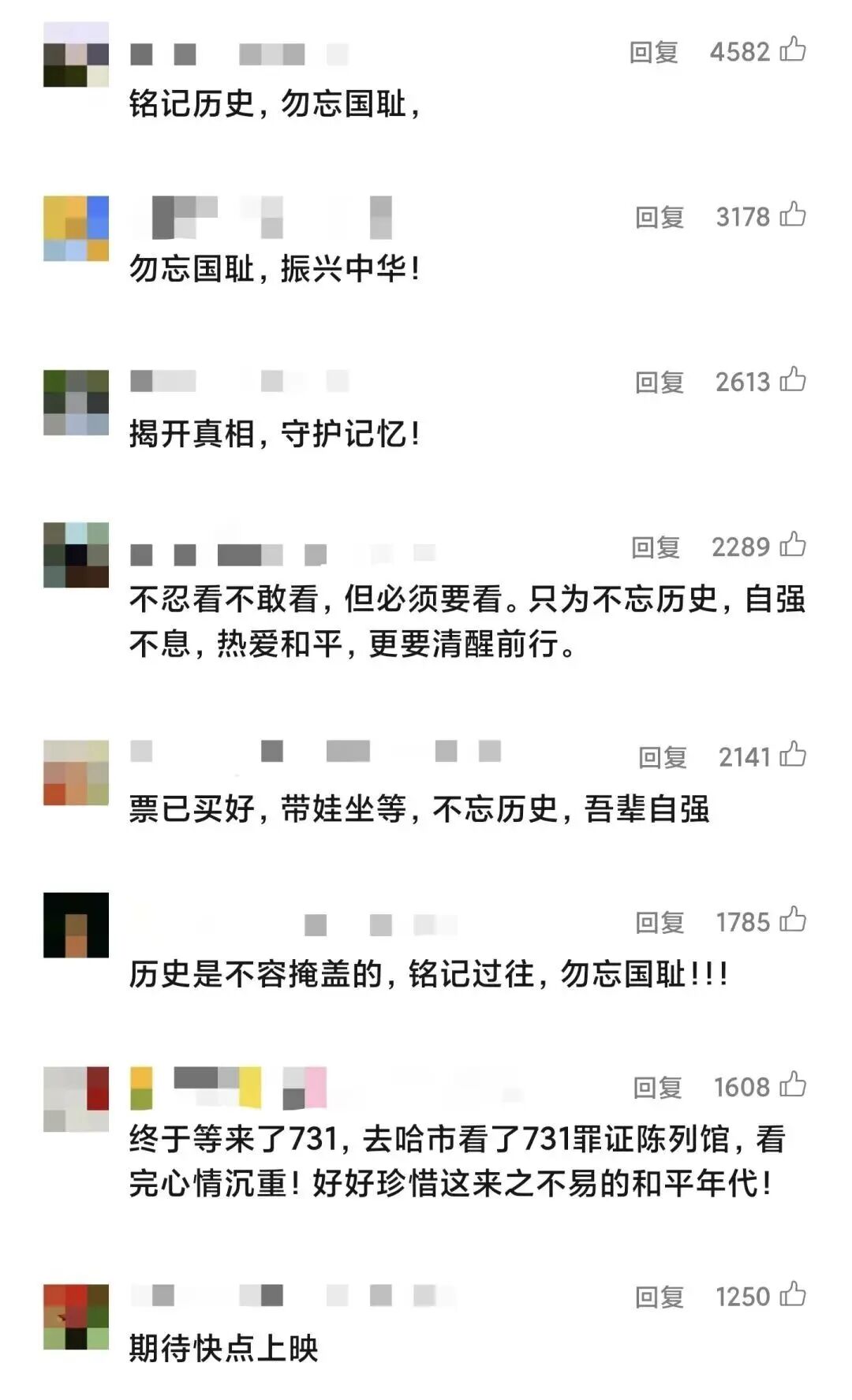Reply to '勿忘国耻,振兴中华!' comment

(x=660, y=217)
